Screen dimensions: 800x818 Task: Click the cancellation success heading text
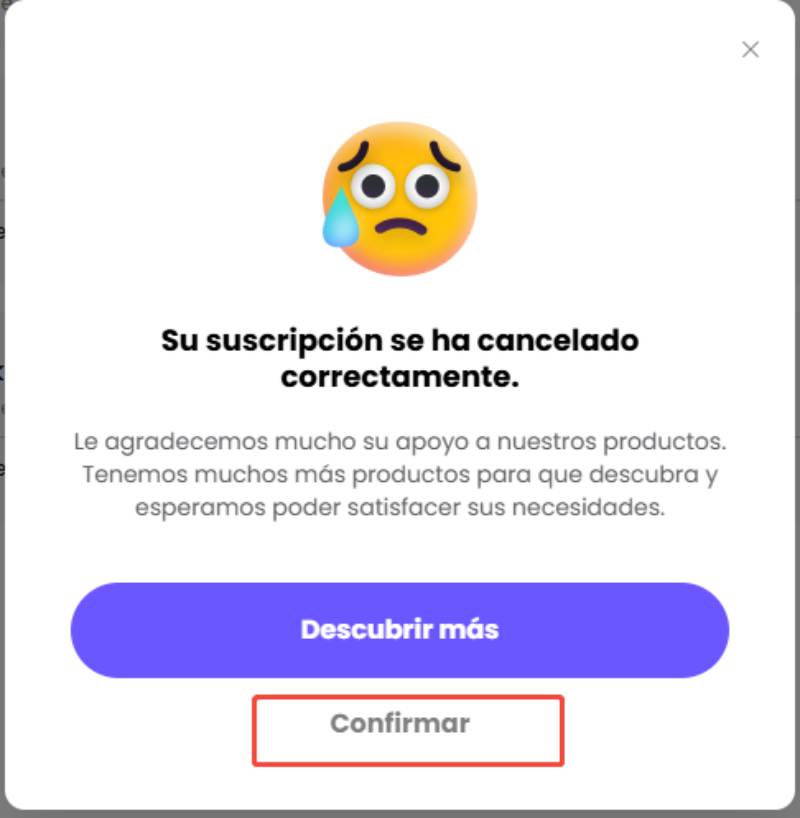coord(400,360)
